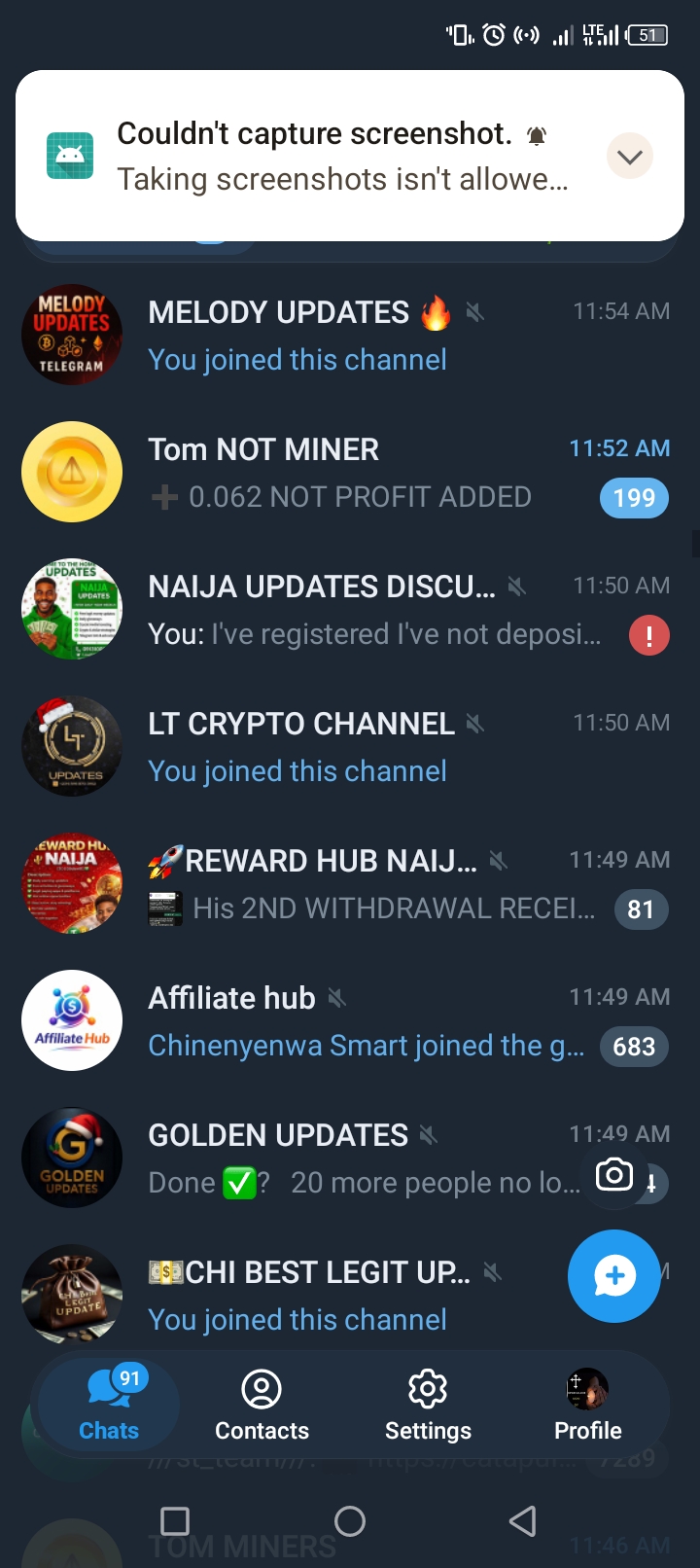Screen dimensions: 700x1568
Task: Switch to the Chats tab
Action: [109, 1405]
